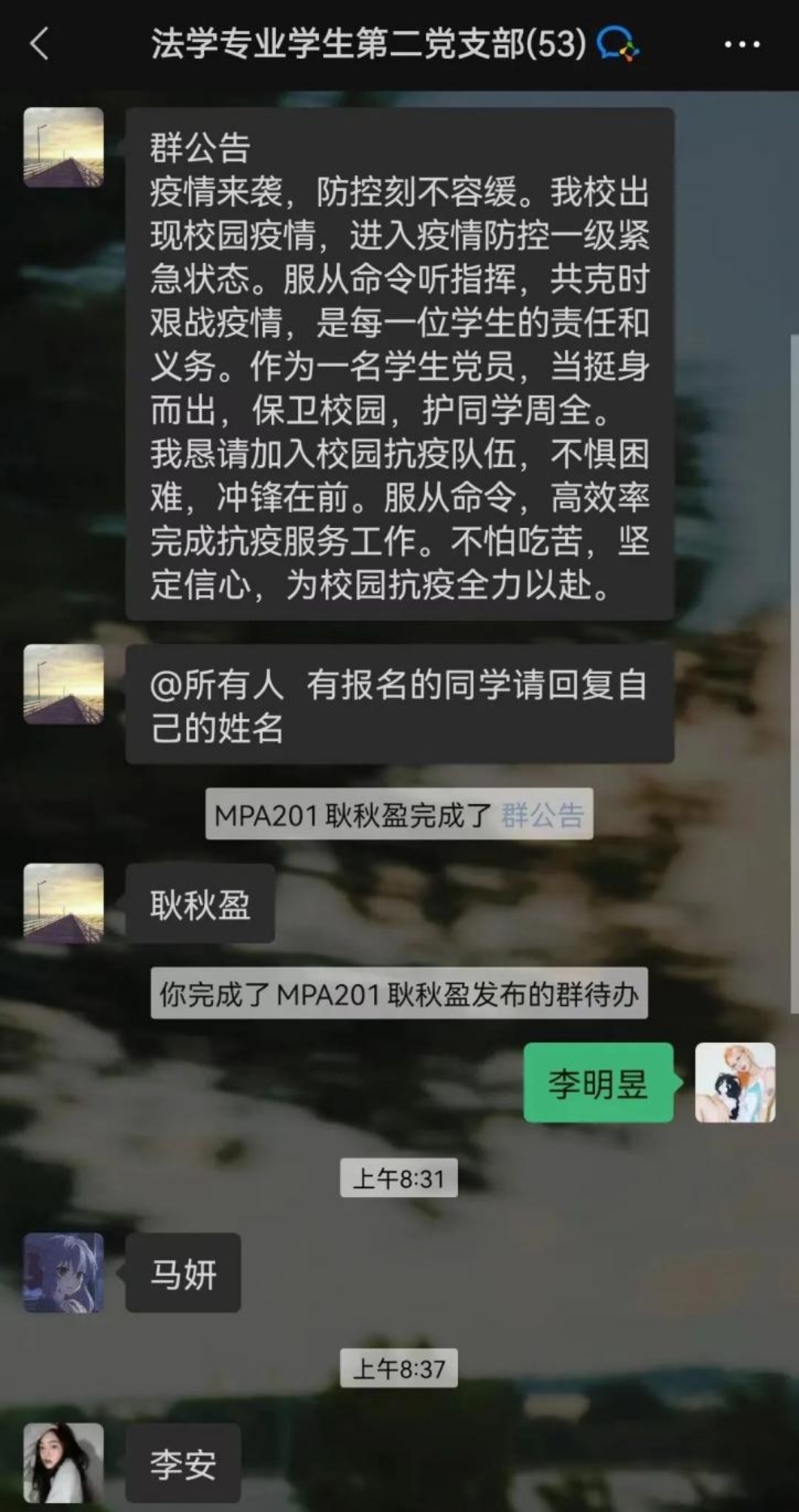Open the 群公告 announcement message bubble

point(399,364)
